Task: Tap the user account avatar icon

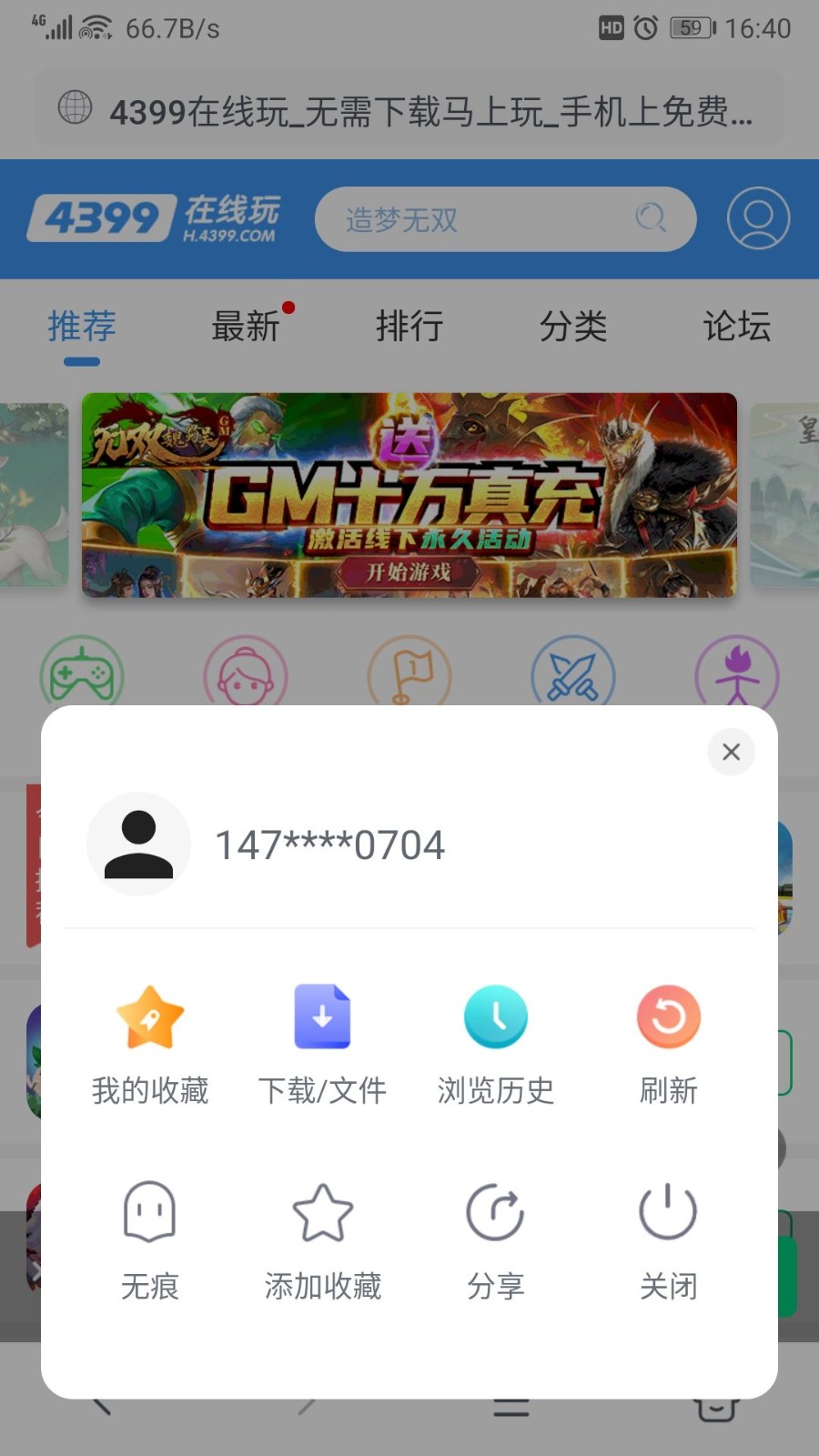Action: tap(757, 219)
